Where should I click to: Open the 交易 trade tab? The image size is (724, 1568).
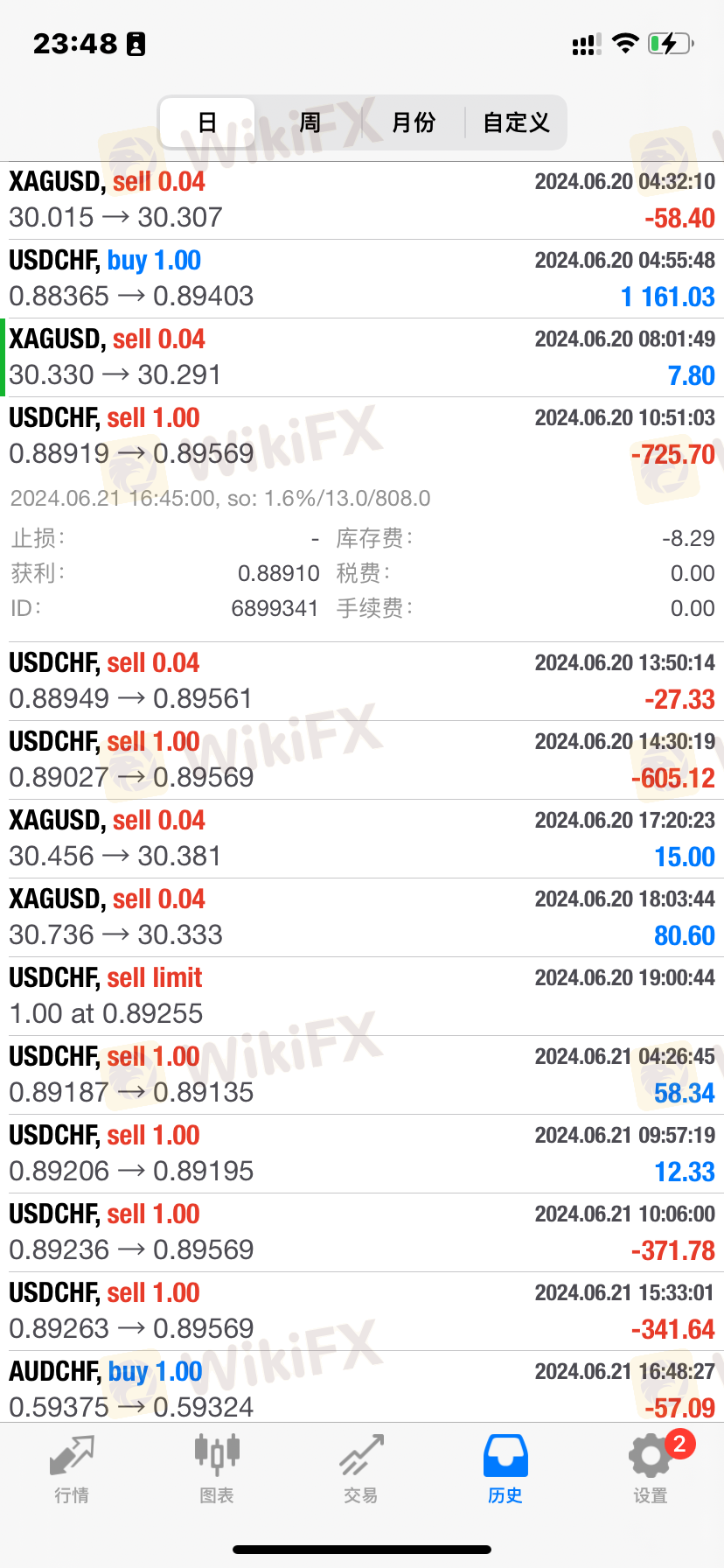[x=361, y=1469]
